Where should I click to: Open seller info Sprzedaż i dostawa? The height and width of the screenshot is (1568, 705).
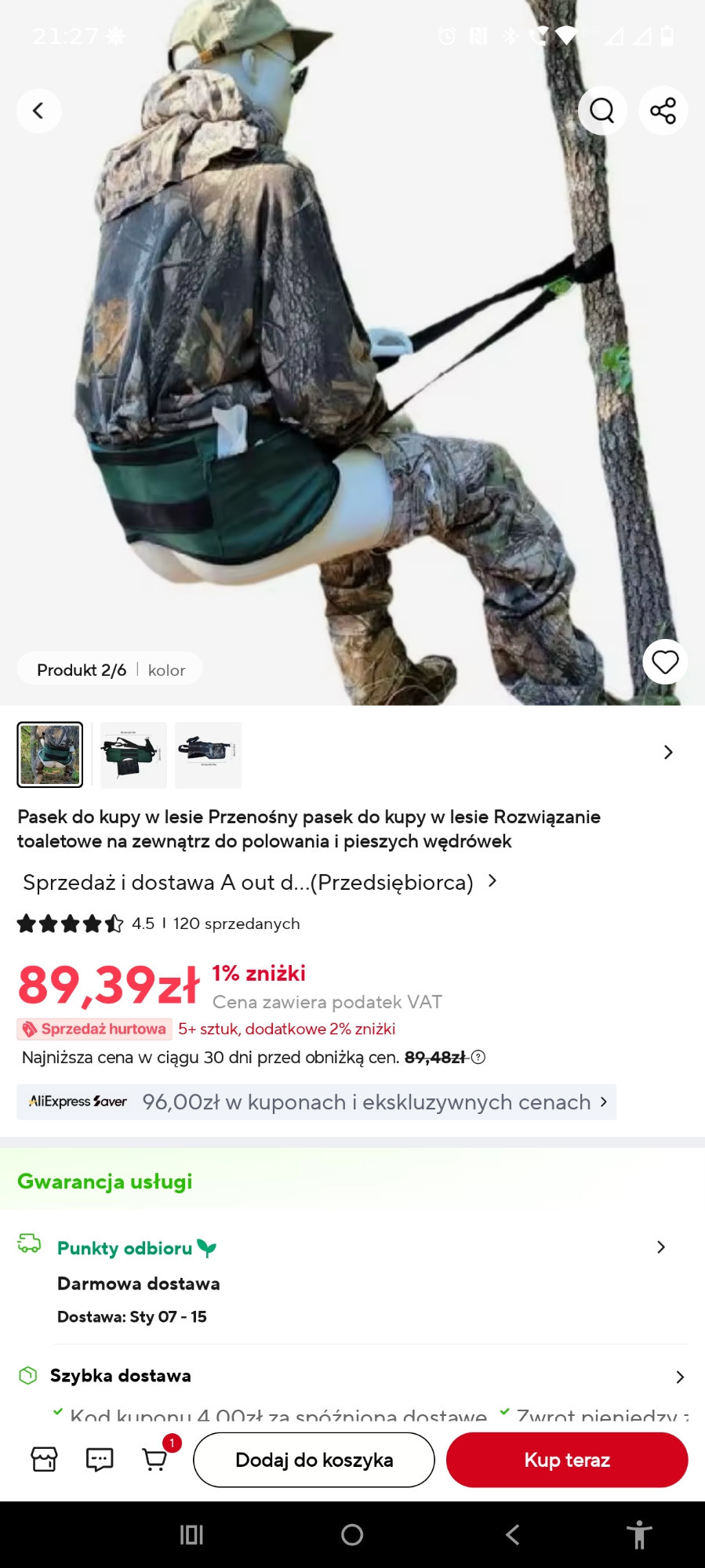(259, 883)
